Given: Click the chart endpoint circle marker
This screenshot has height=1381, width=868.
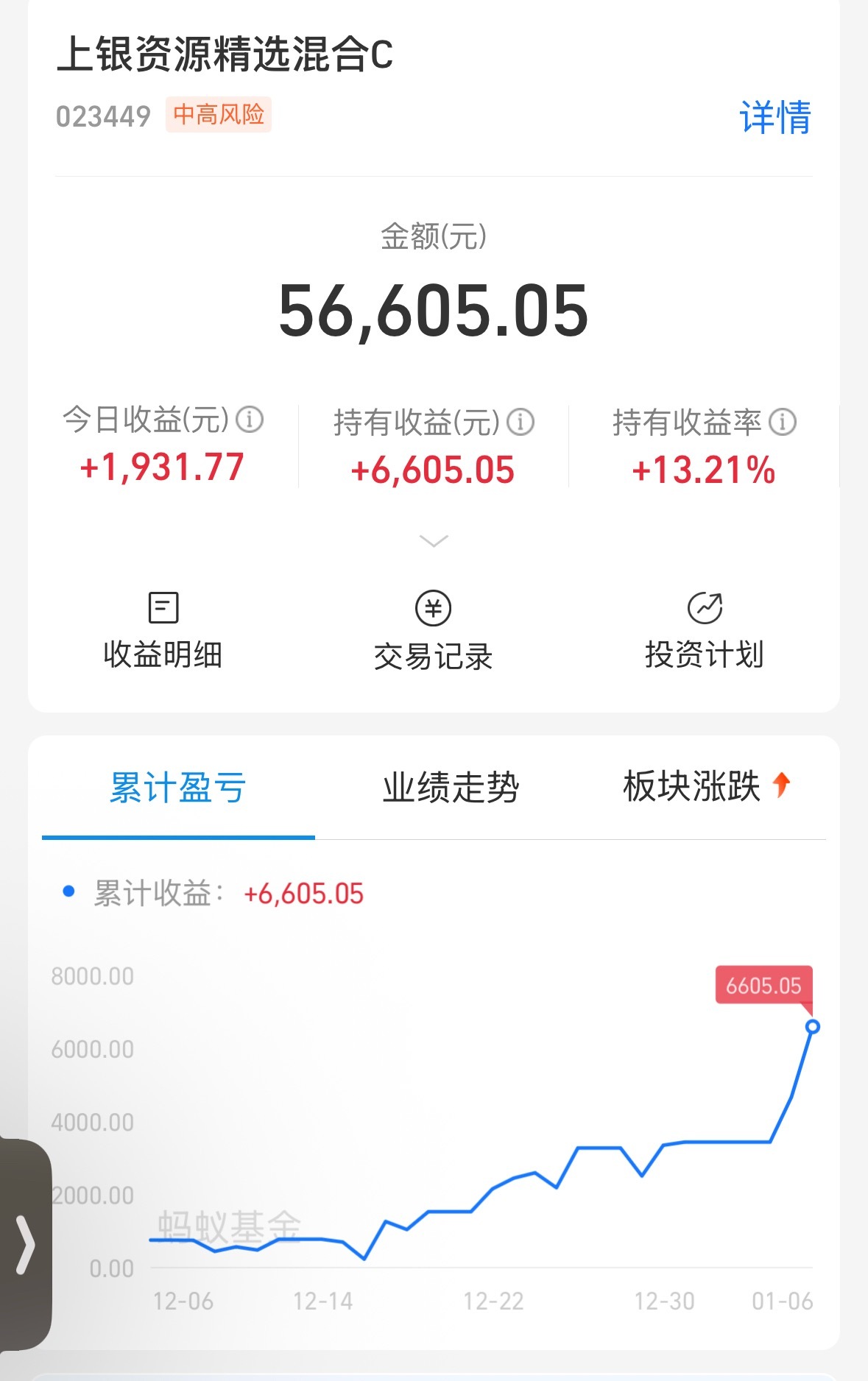Looking at the screenshot, I should click(x=813, y=1028).
